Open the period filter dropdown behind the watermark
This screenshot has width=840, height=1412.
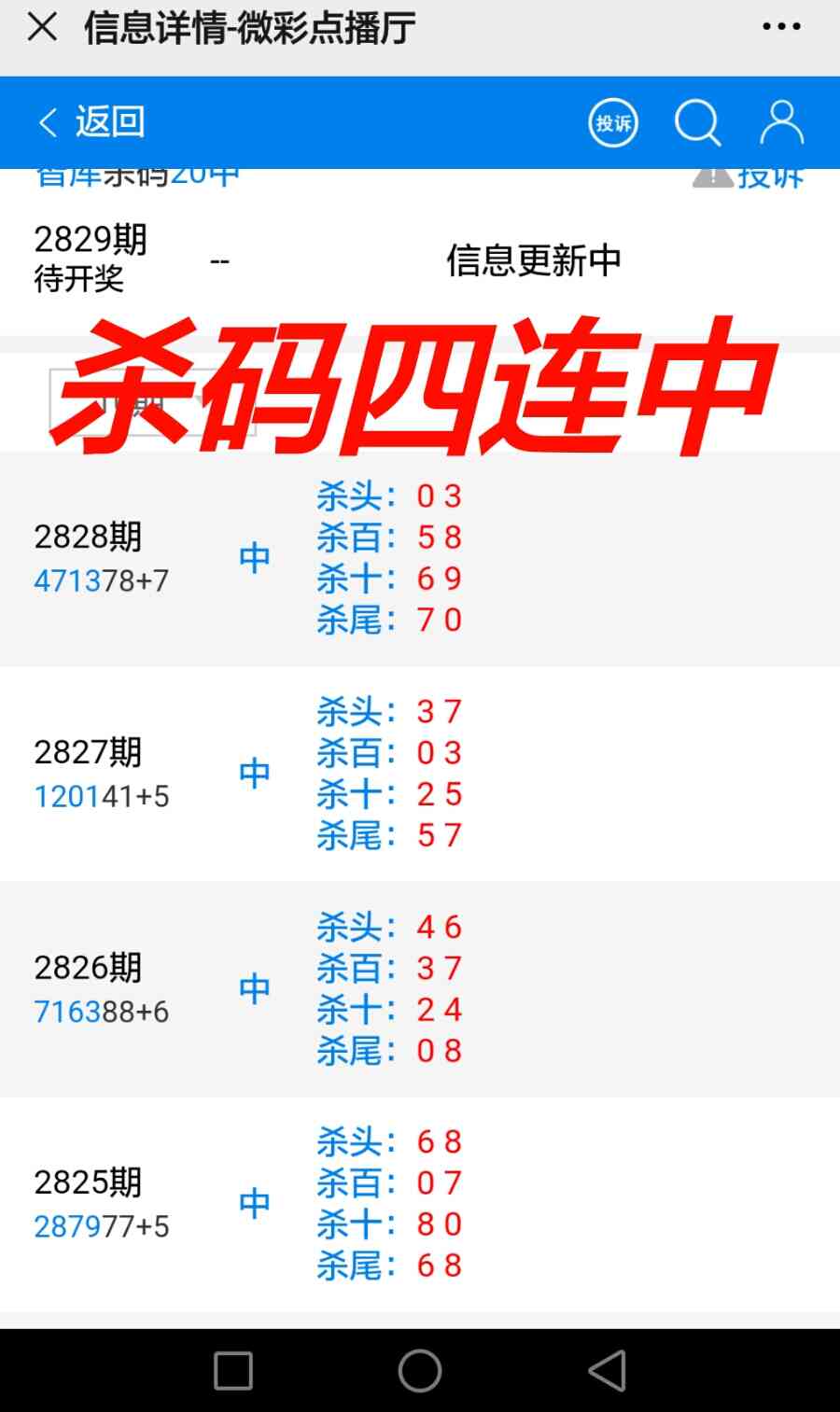pyautogui.click(x=154, y=399)
